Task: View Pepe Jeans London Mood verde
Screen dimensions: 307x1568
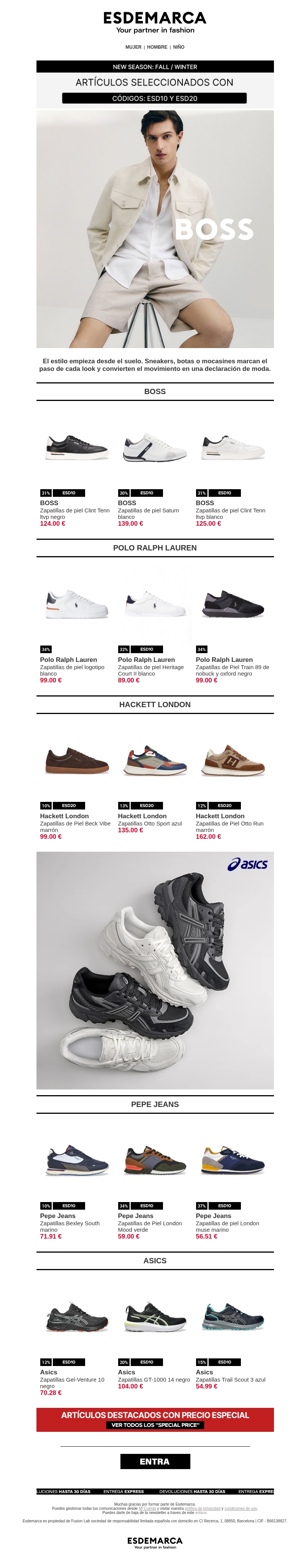Action: tap(155, 1161)
